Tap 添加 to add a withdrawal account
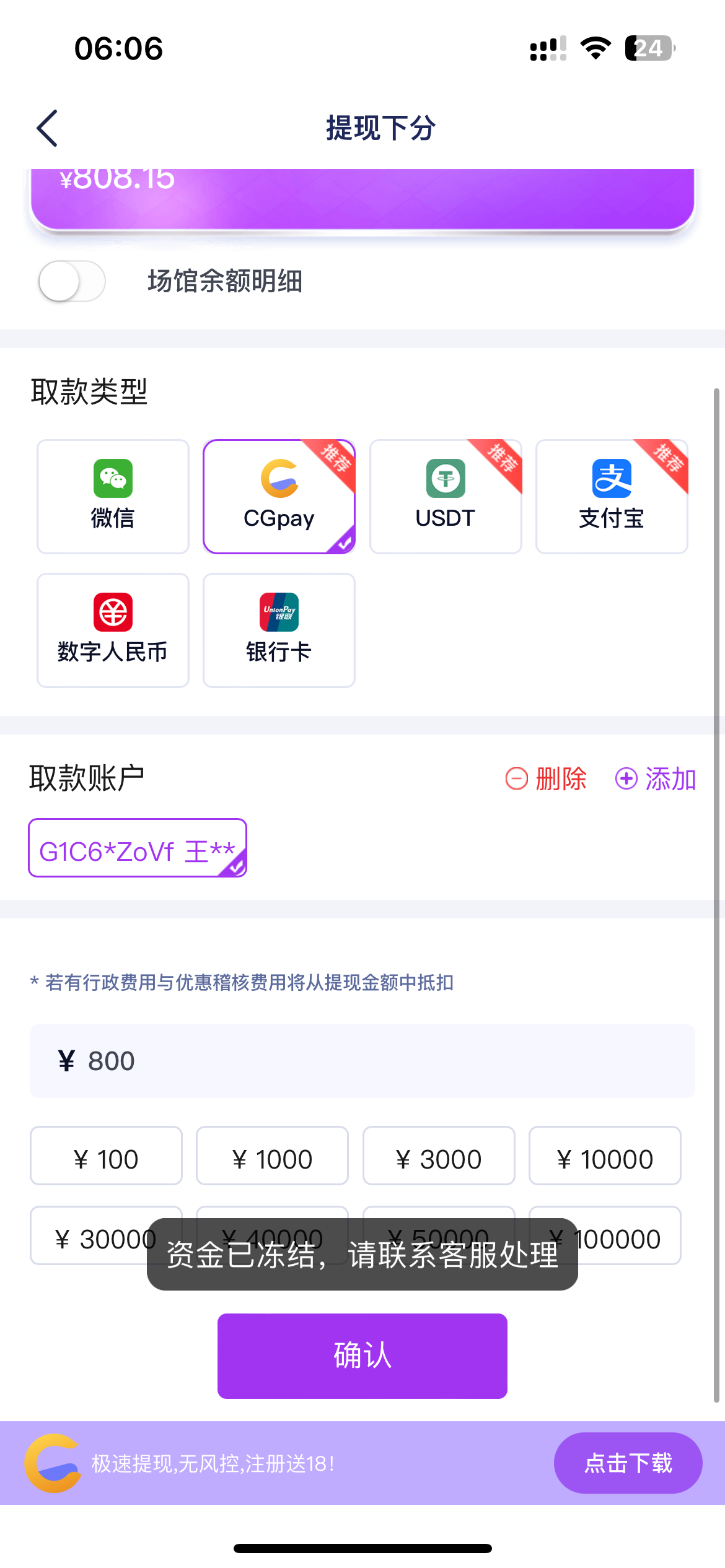This screenshot has height=1568, width=725. click(656, 778)
